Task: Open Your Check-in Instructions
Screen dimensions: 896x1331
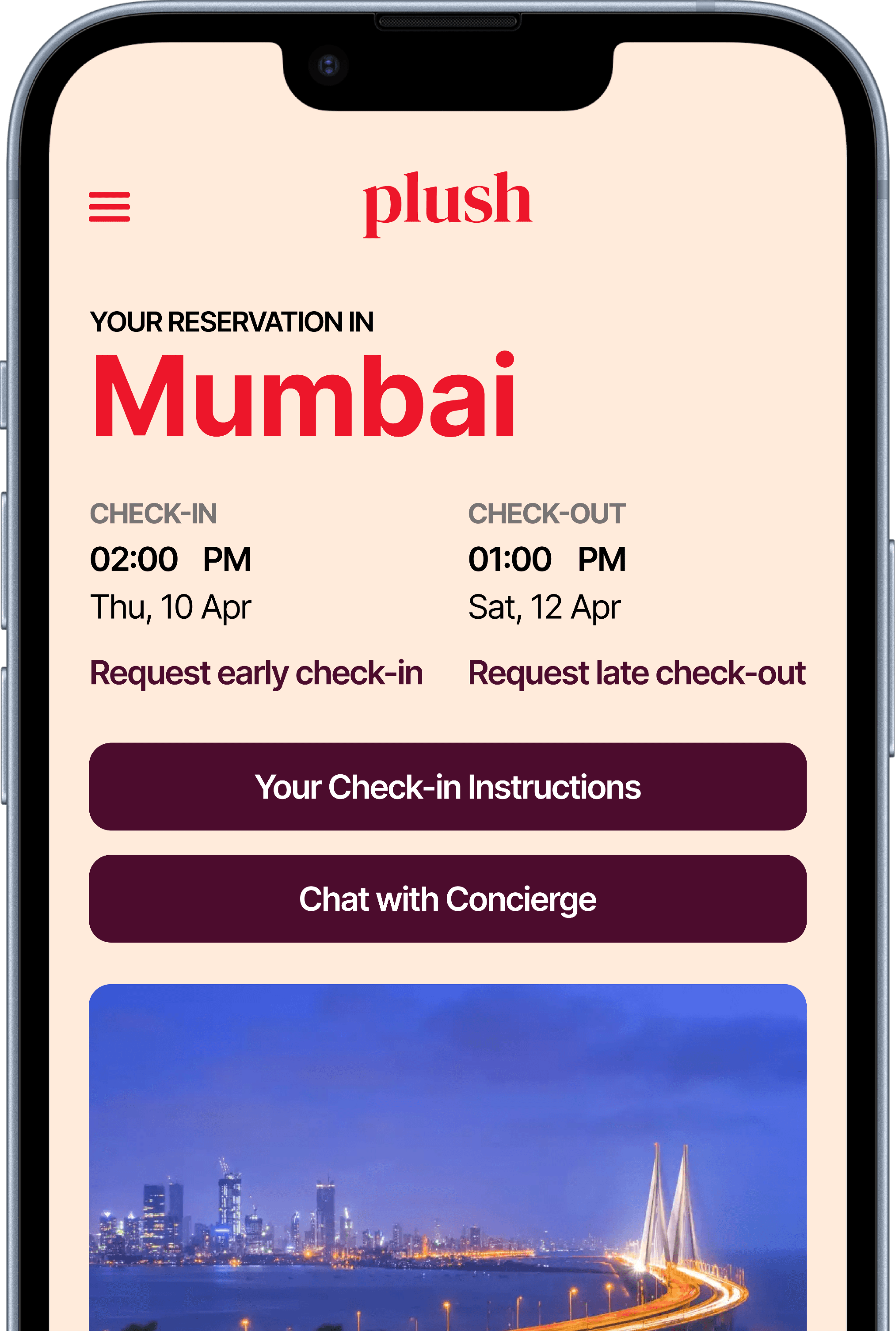Action: click(448, 787)
